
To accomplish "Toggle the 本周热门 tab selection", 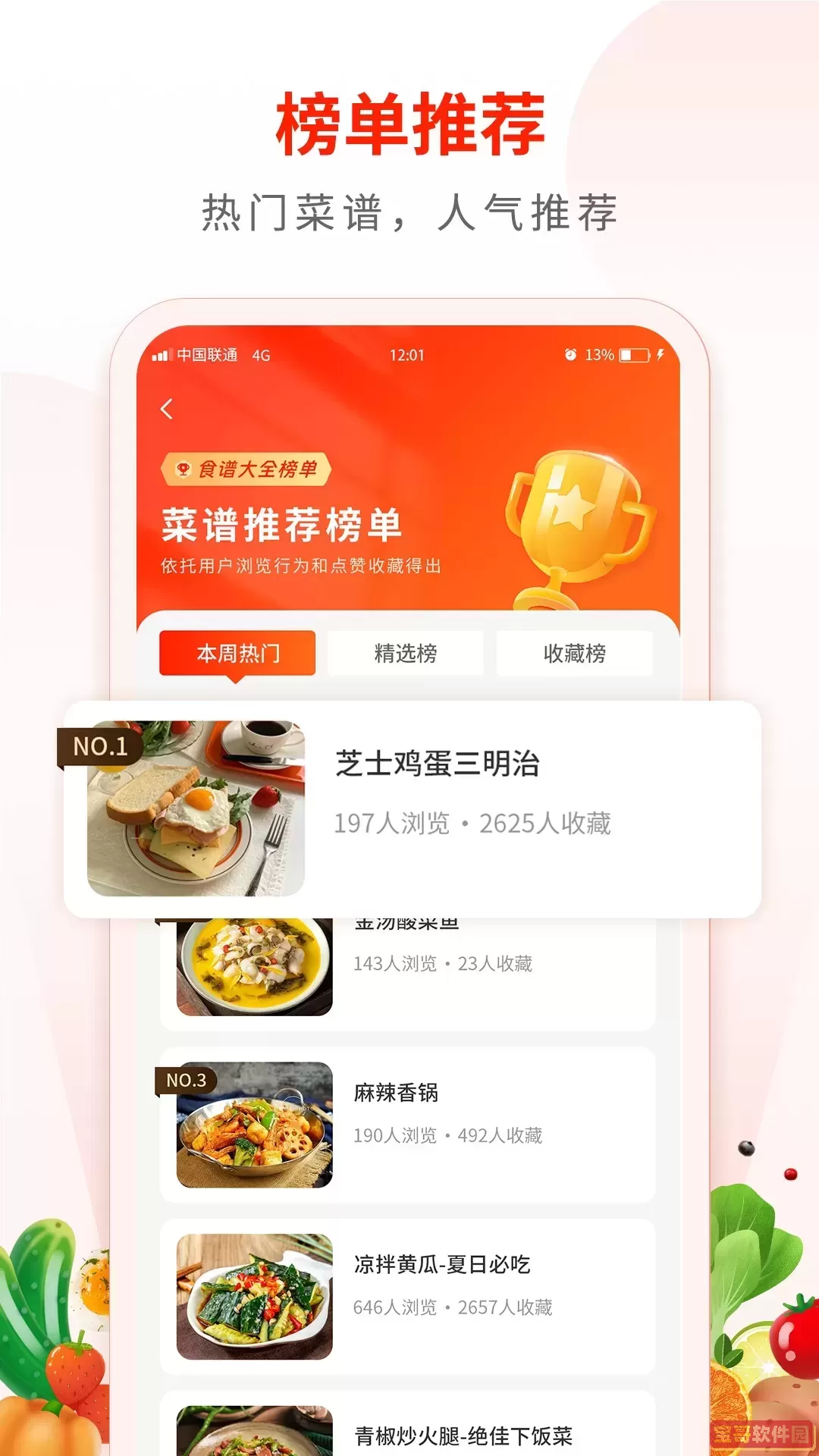I will 237,653.
